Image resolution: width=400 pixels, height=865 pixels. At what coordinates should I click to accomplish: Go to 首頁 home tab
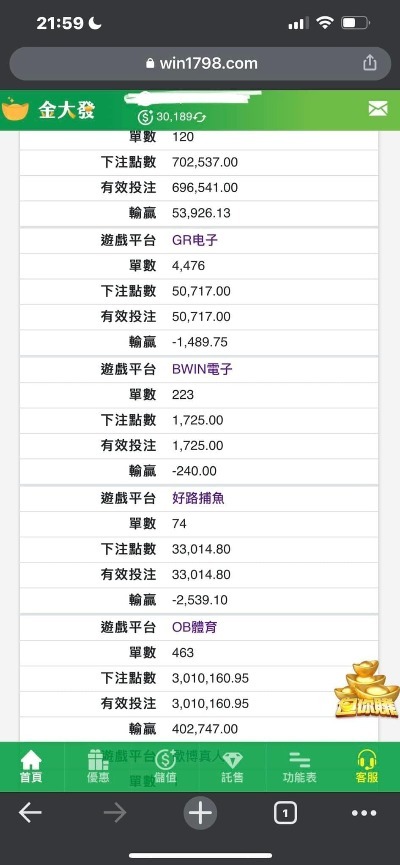[x=31, y=767]
